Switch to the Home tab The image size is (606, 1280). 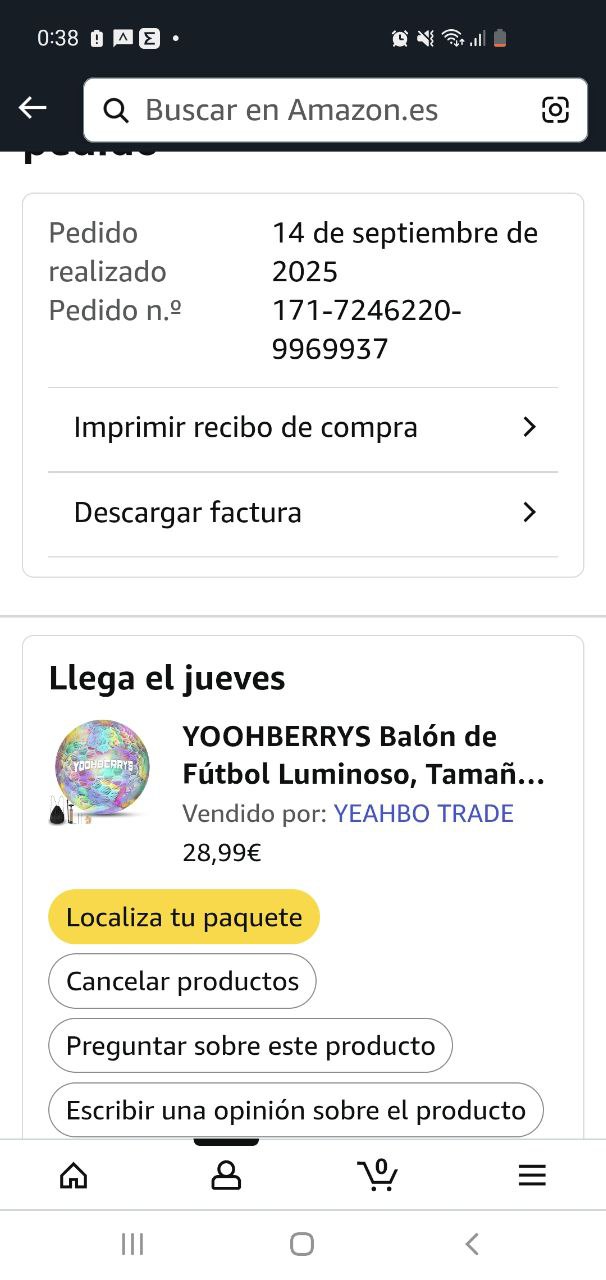[x=73, y=1175]
